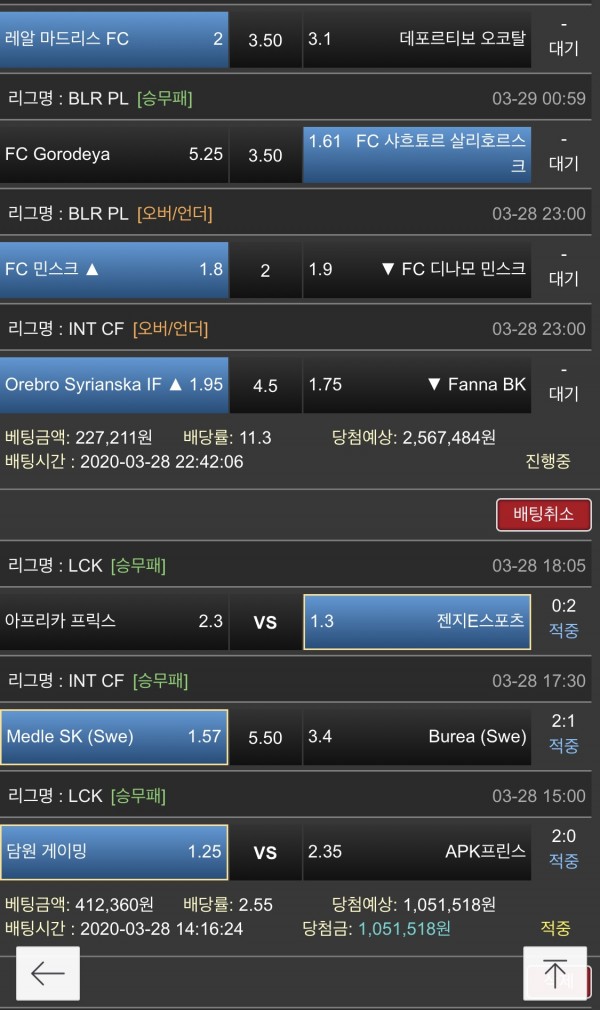
Task: Cancel the in-progress bet with 배팅취소
Action: [543, 515]
